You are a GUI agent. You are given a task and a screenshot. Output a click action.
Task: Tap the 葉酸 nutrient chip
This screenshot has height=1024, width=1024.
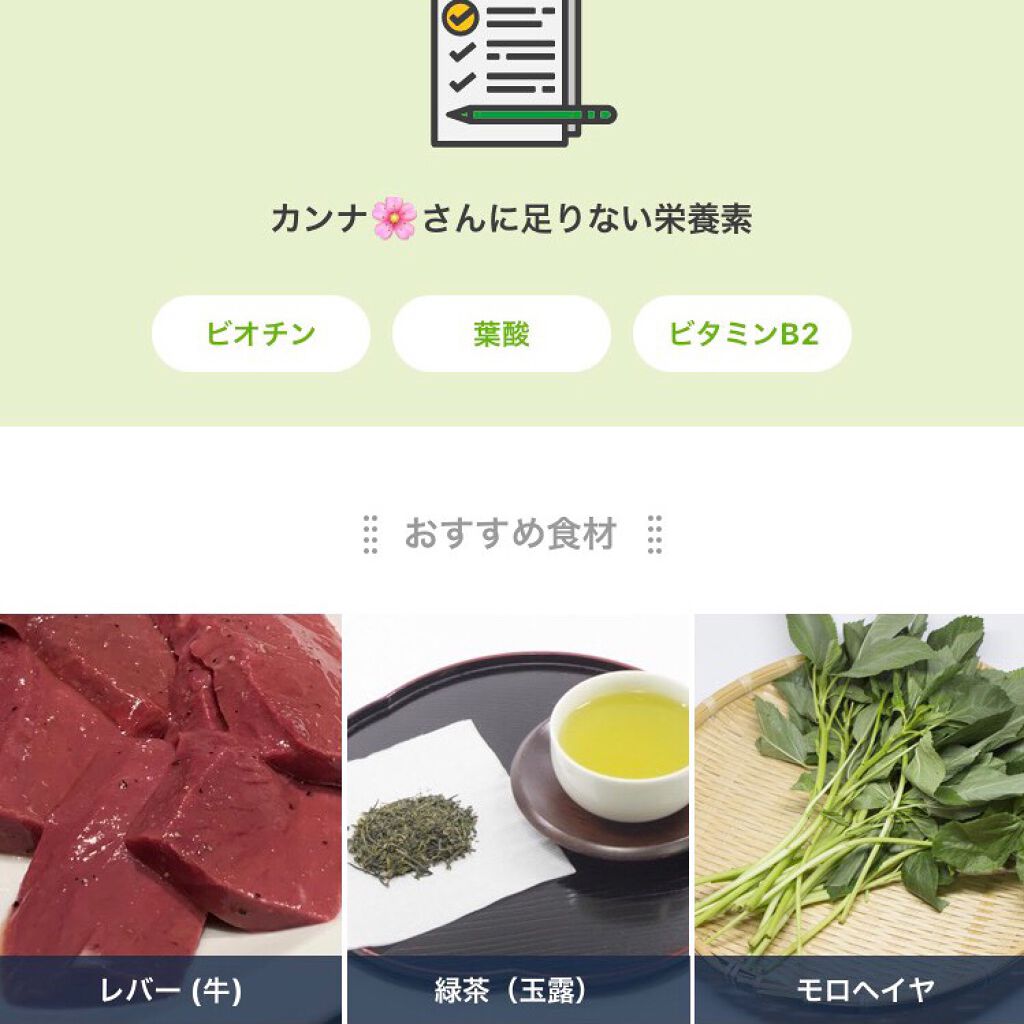(501, 334)
